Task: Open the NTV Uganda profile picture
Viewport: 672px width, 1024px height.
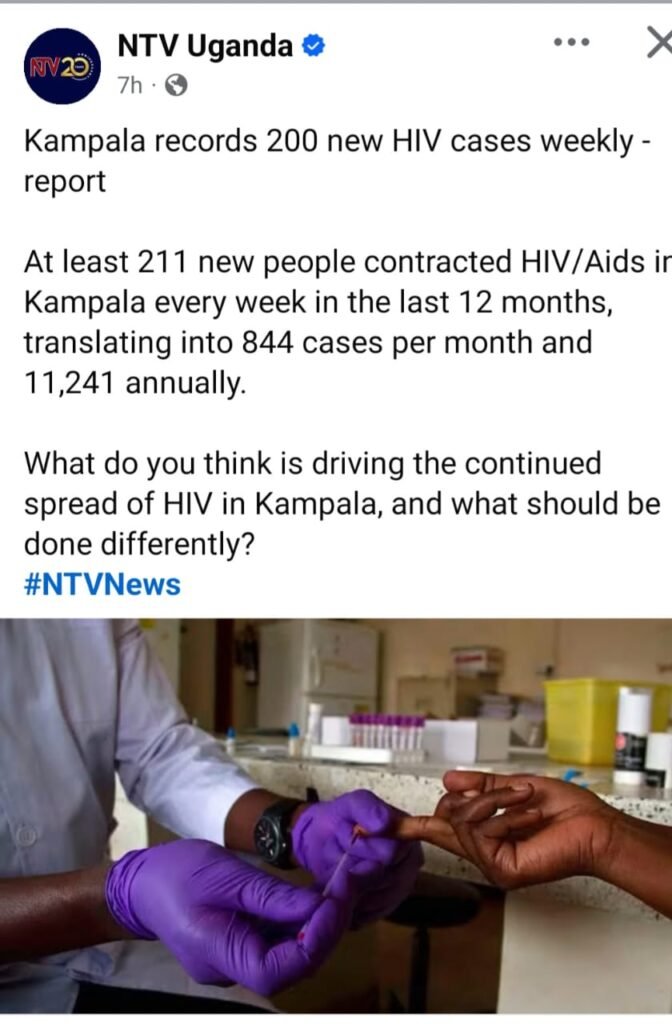Action: pos(63,66)
